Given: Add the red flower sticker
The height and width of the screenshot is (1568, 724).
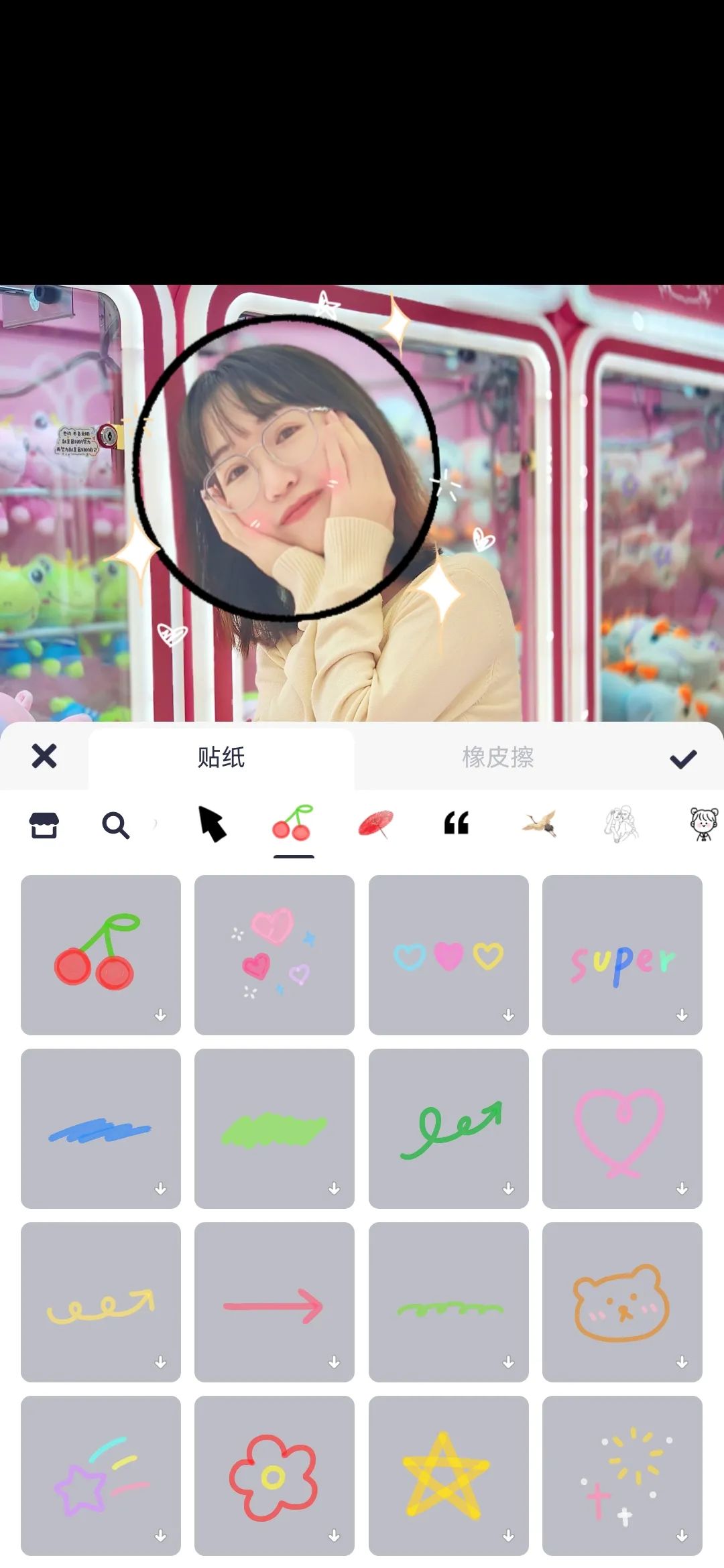Looking at the screenshot, I should [x=274, y=1476].
